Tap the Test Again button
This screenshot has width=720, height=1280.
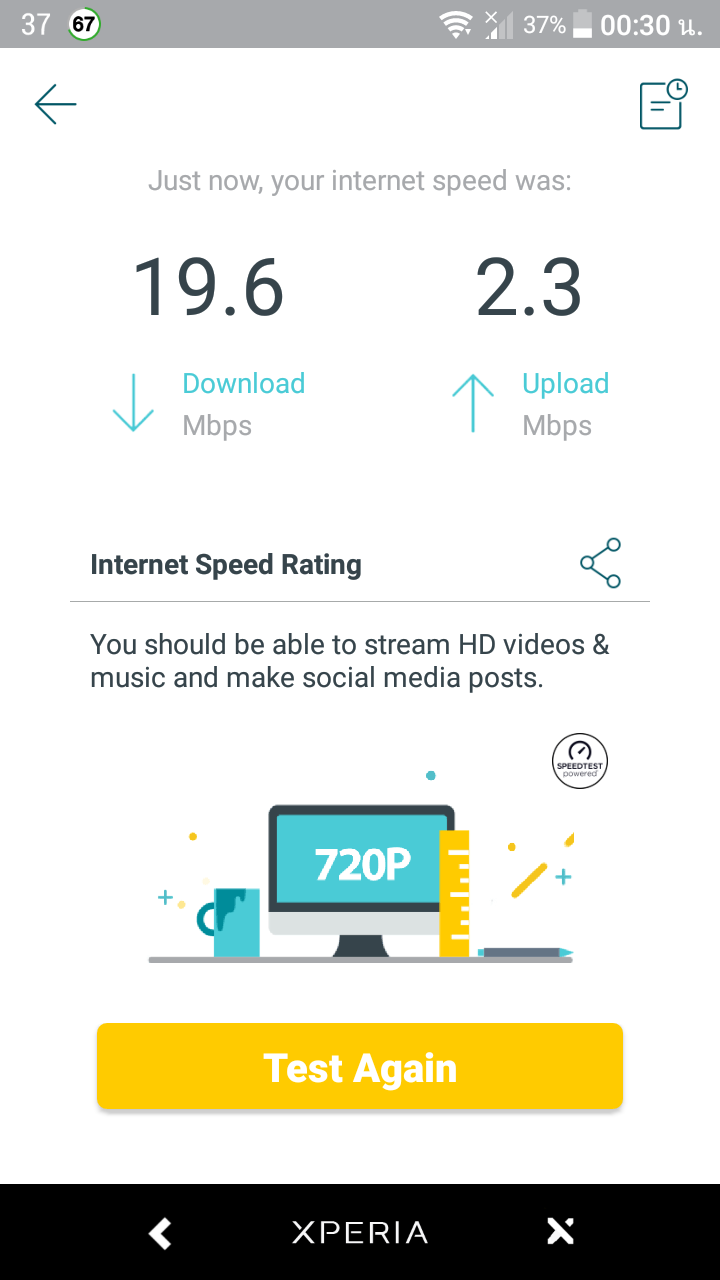pos(360,1067)
